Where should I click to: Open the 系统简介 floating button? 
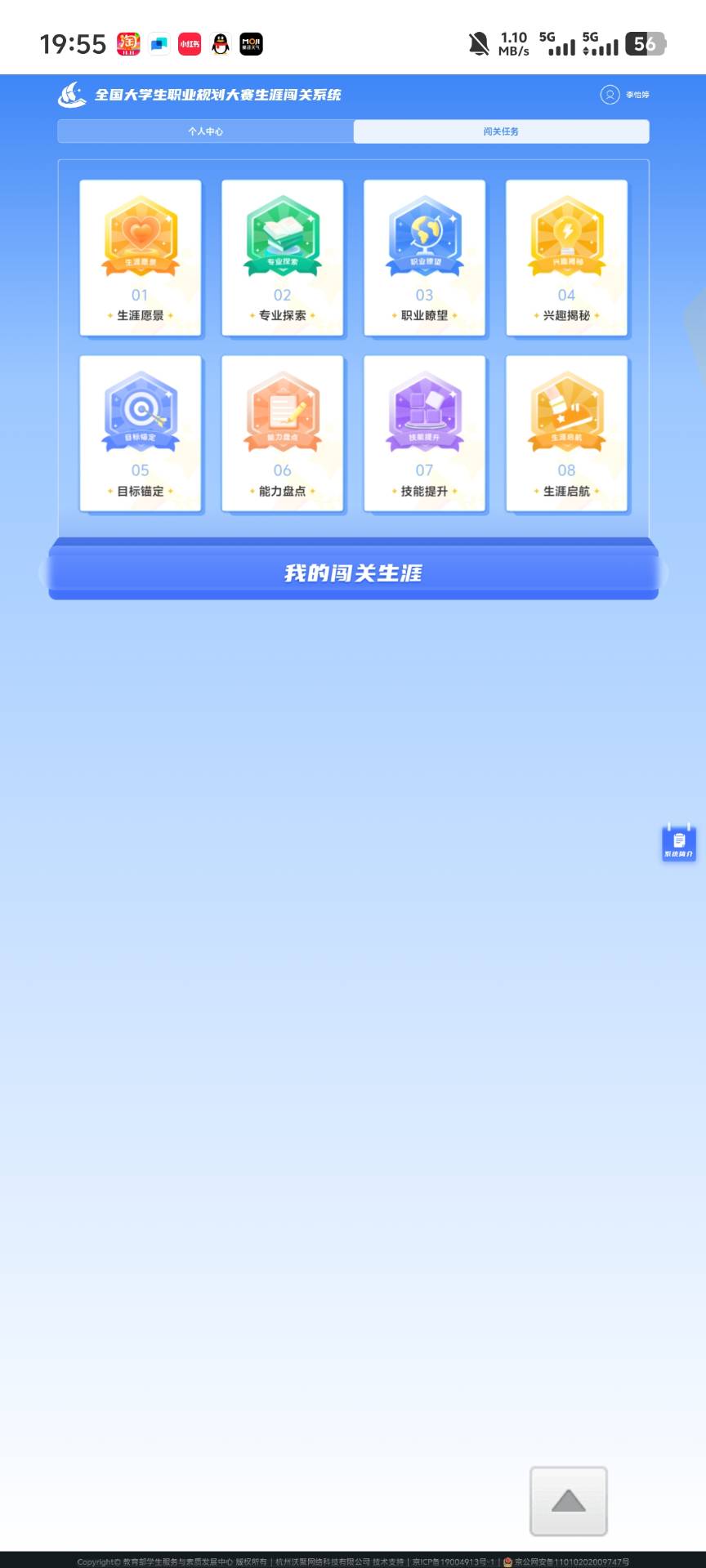point(678,843)
